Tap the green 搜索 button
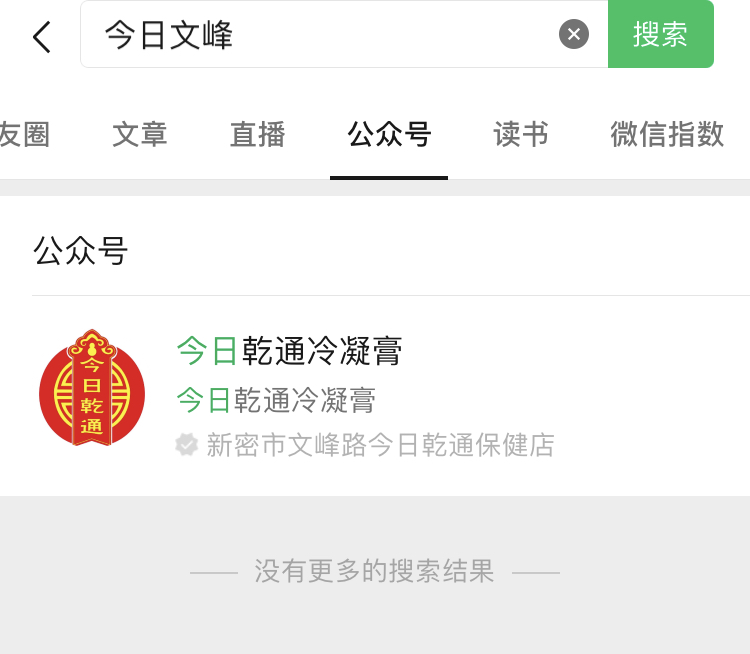750x654 pixels. (660, 35)
